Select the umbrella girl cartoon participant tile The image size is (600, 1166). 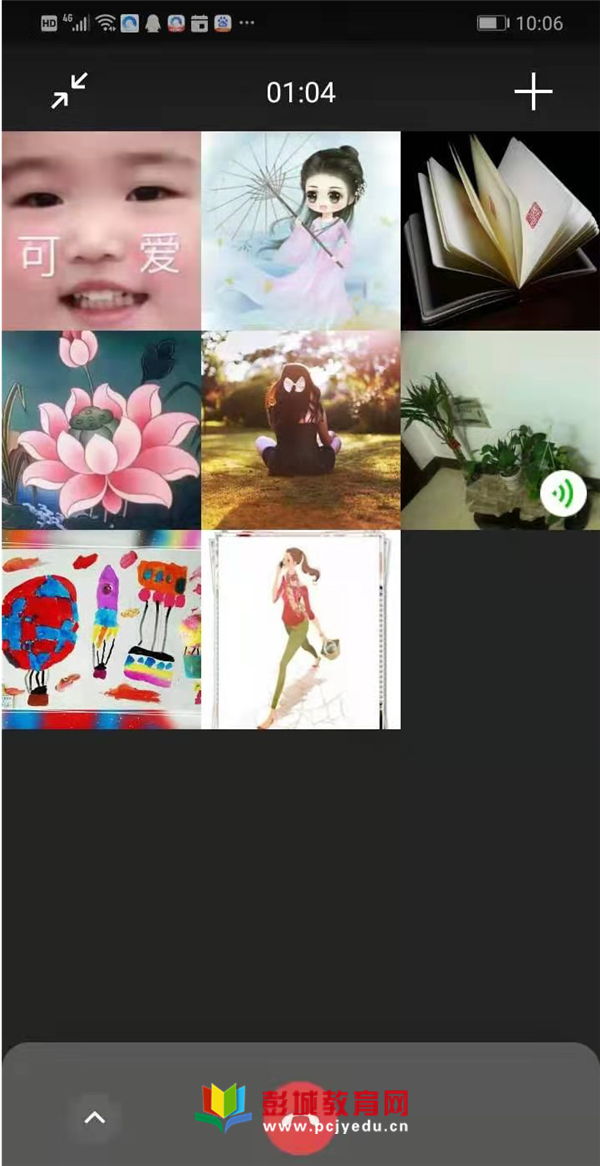(x=301, y=231)
